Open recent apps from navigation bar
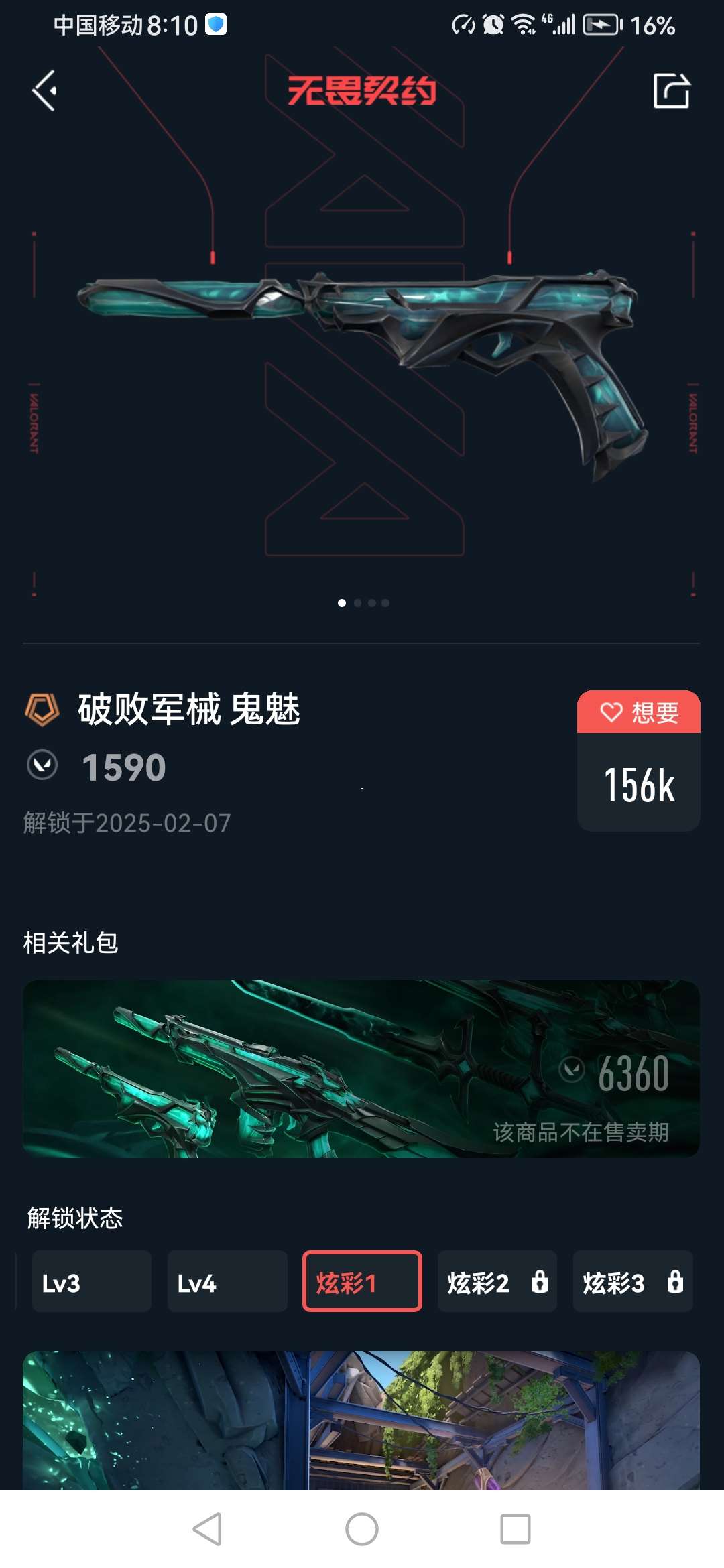 (x=515, y=1529)
